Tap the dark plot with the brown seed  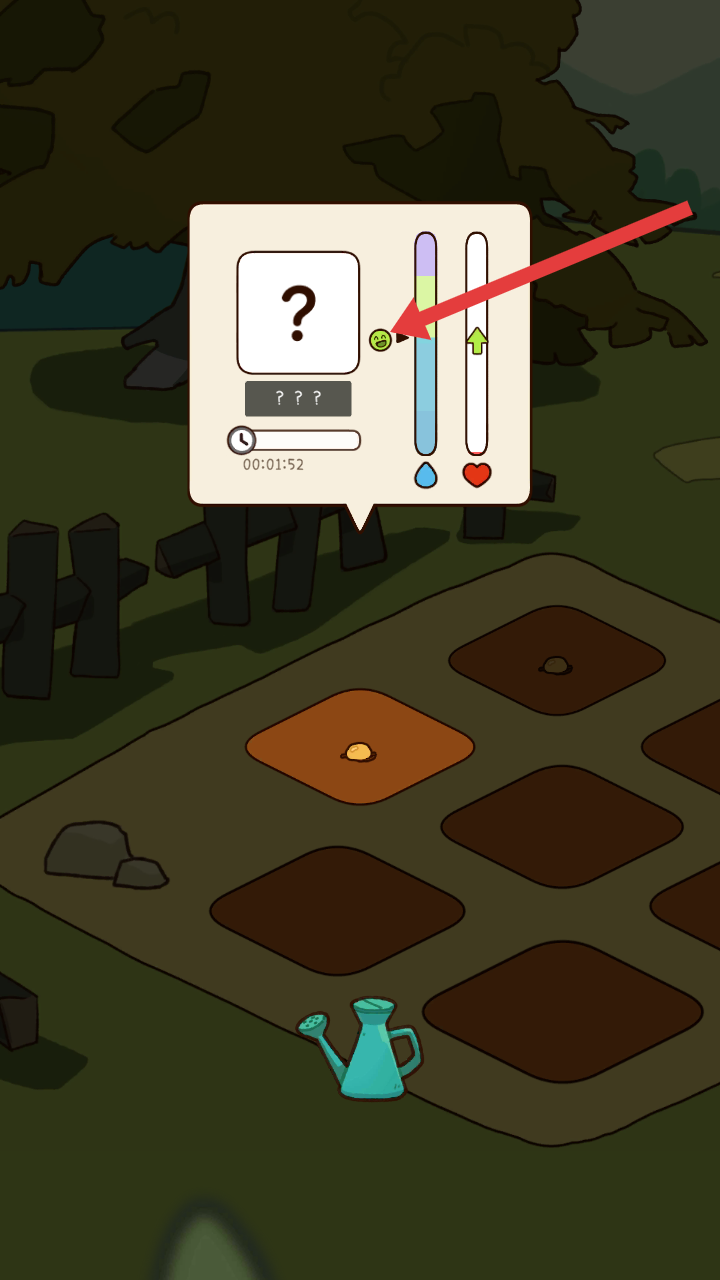click(x=556, y=661)
